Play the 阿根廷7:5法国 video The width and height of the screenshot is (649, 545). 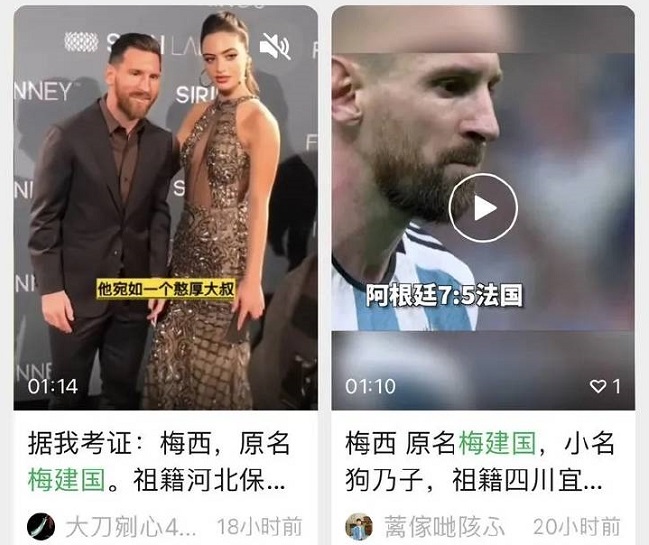[483, 207]
